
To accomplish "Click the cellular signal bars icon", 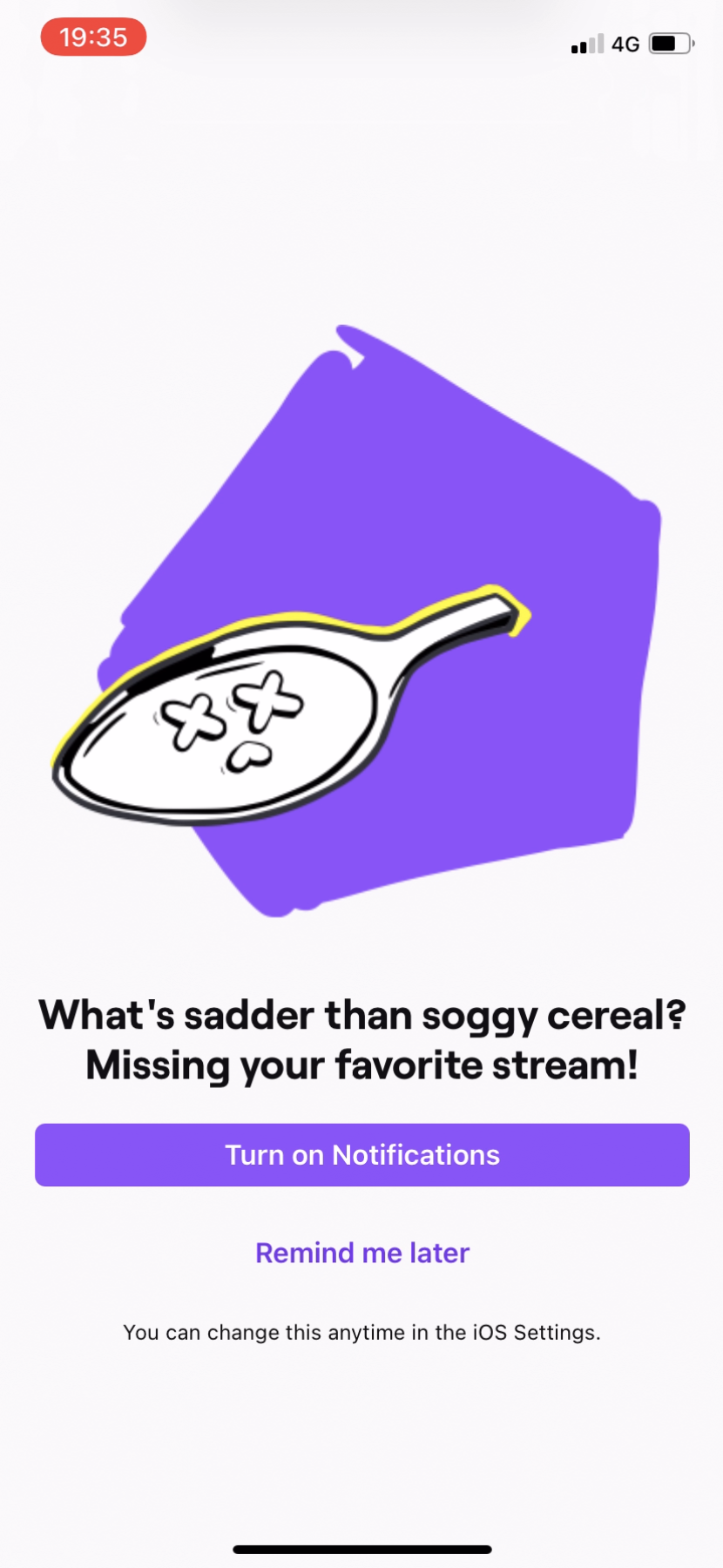I will click(x=585, y=44).
